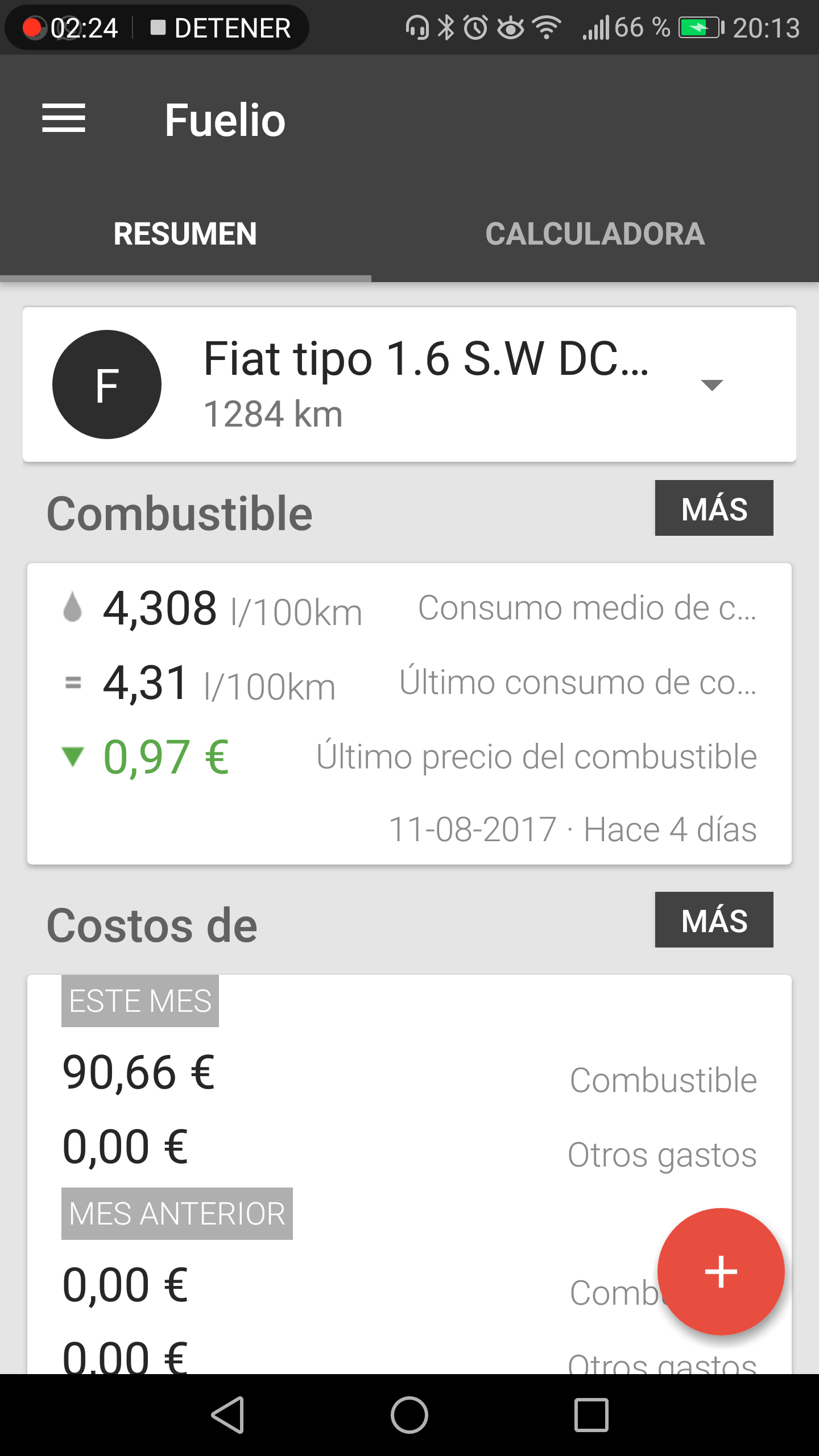The height and width of the screenshot is (1456, 819).
Task: Switch to the Calculadora tab
Action: click(595, 234)
